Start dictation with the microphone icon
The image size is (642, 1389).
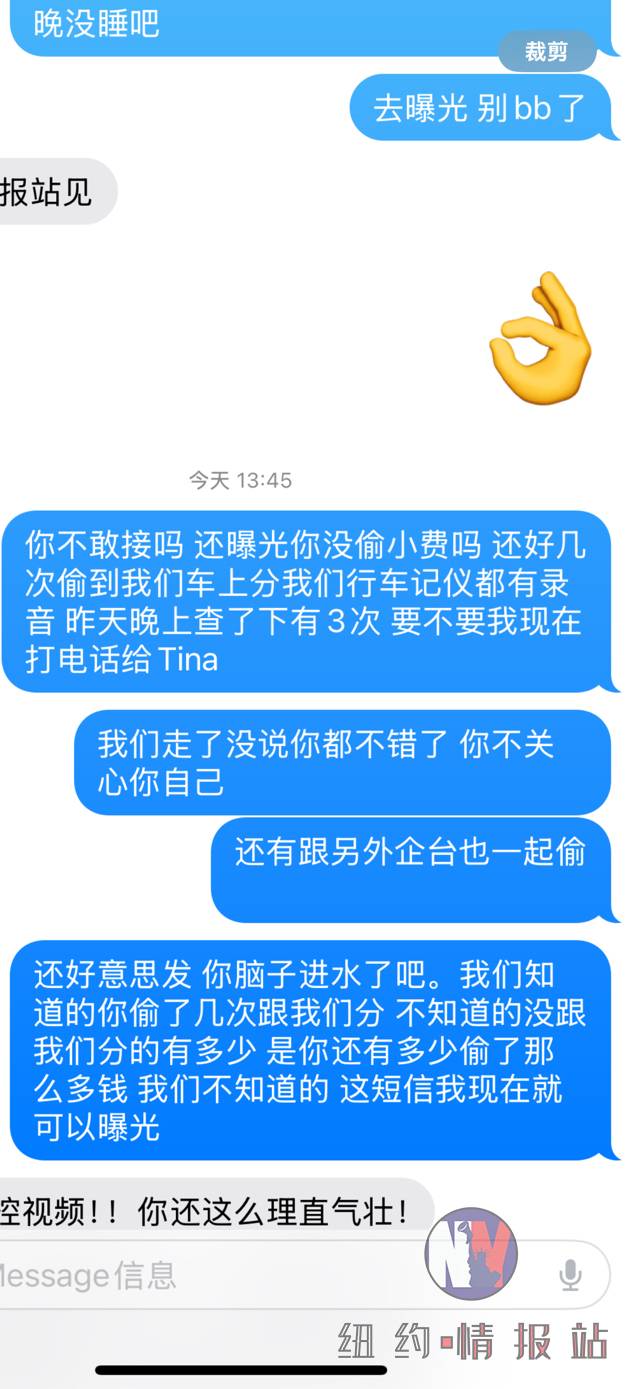[570, 1275]
